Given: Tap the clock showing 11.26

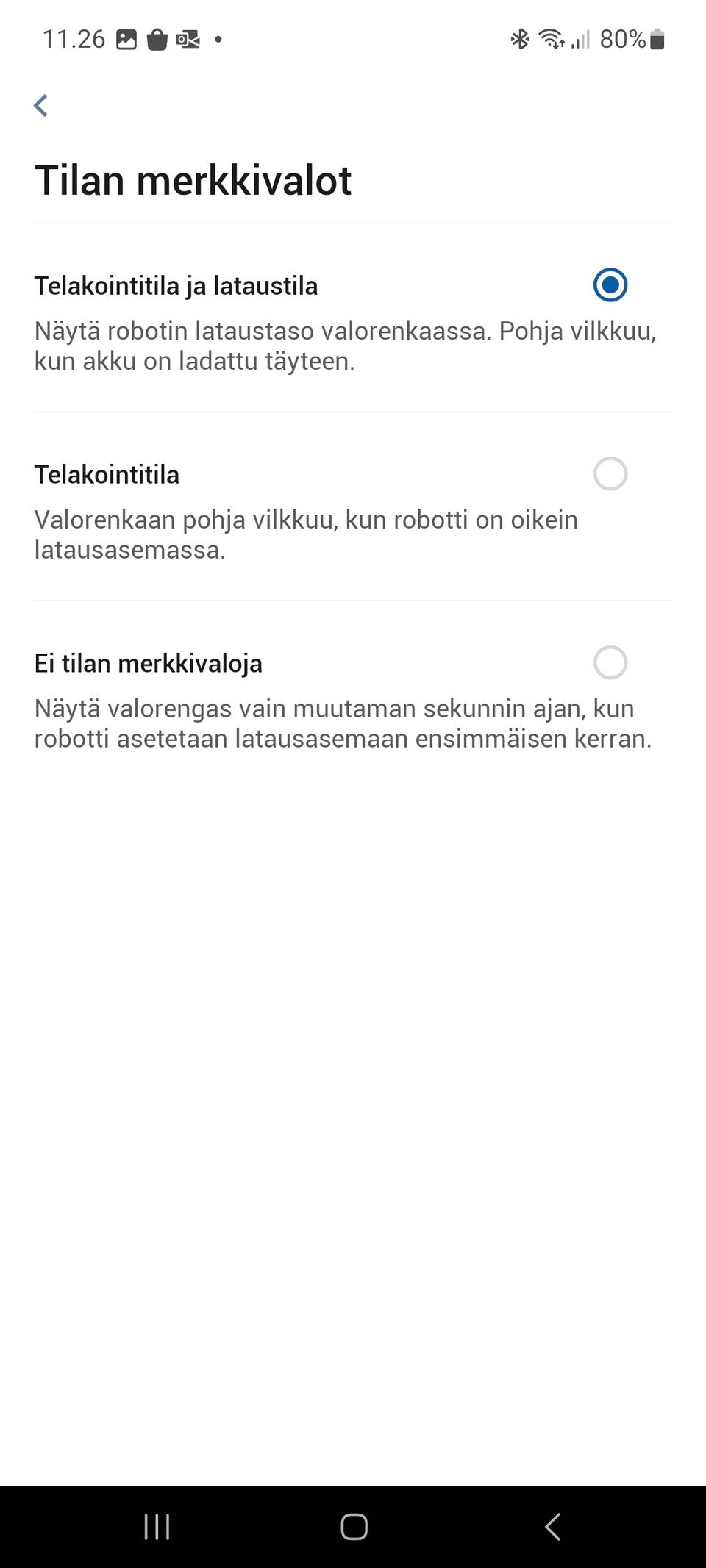Looking at the screenshot, I should point(74,38).
